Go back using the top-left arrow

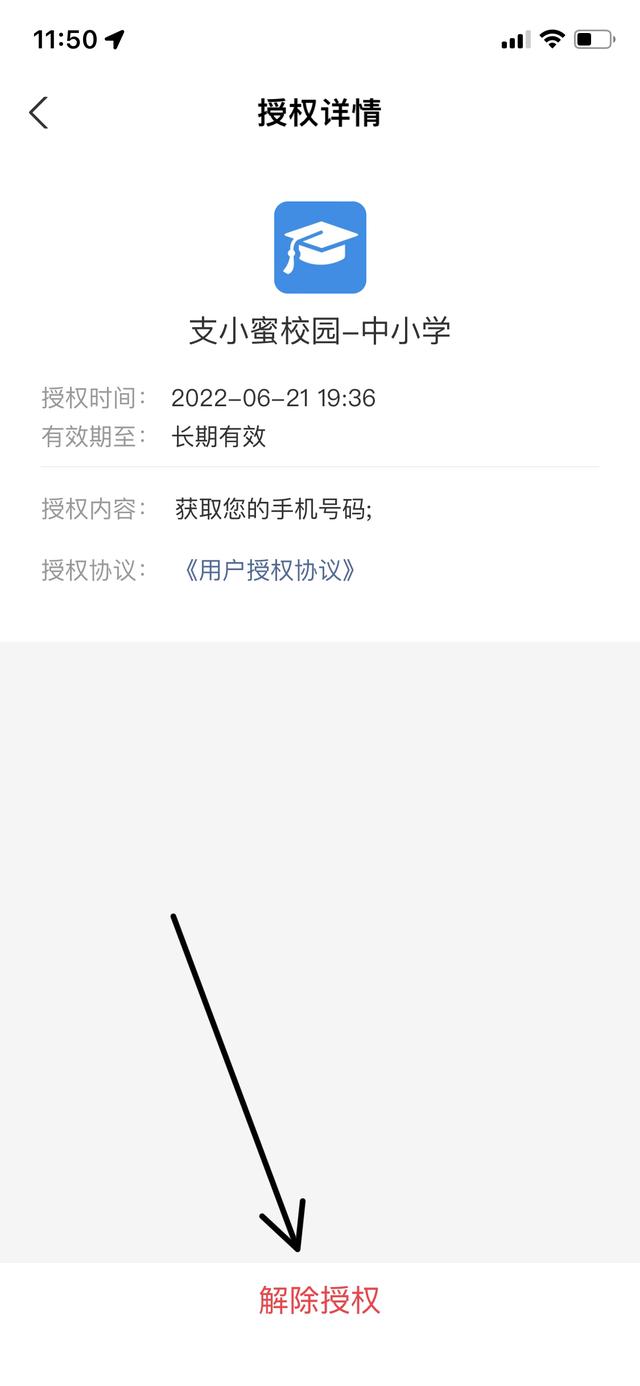point(38,113)
